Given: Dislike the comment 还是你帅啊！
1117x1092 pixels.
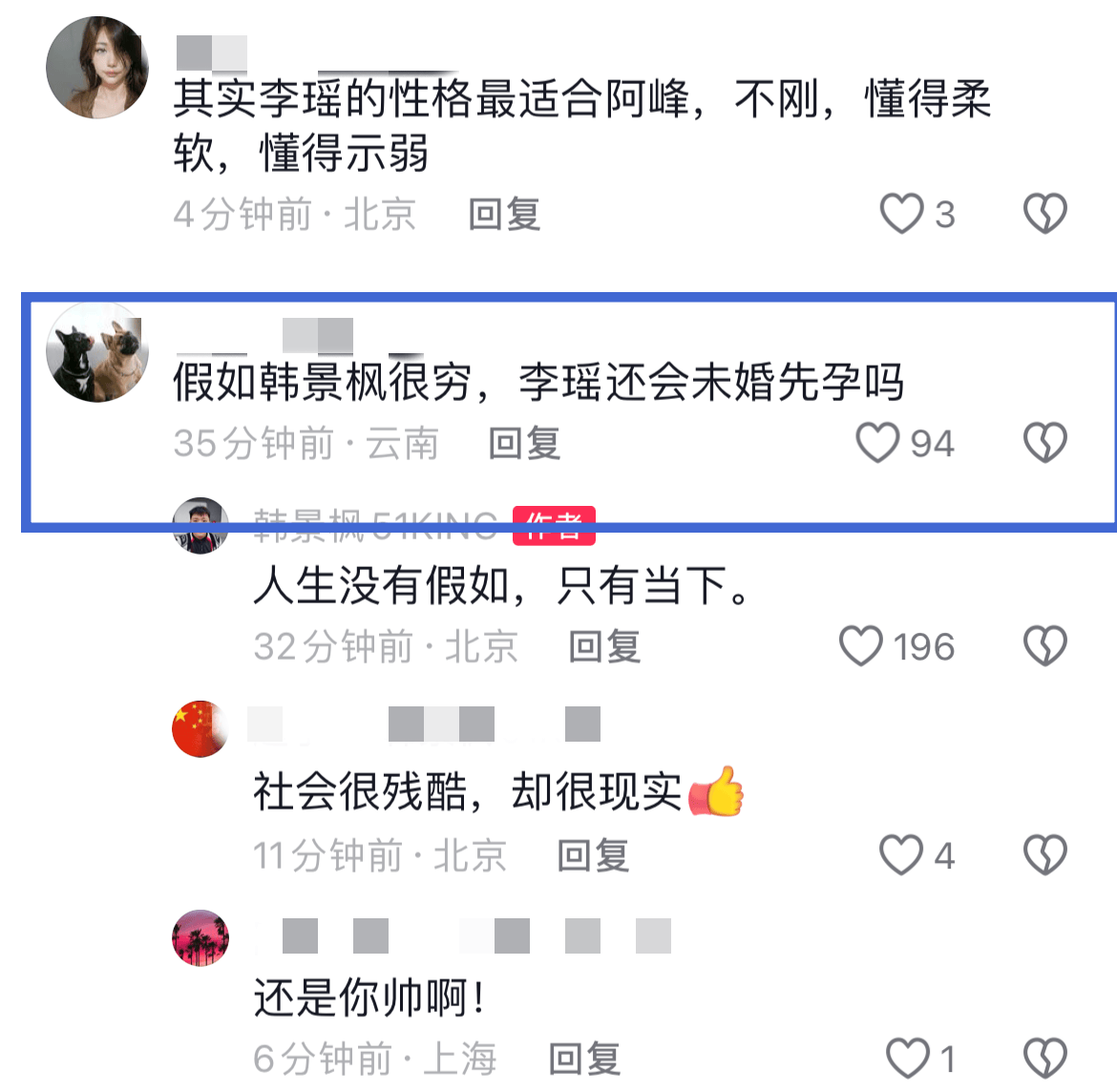Looking at the screenshot, I should [x=1044, y=1058].
